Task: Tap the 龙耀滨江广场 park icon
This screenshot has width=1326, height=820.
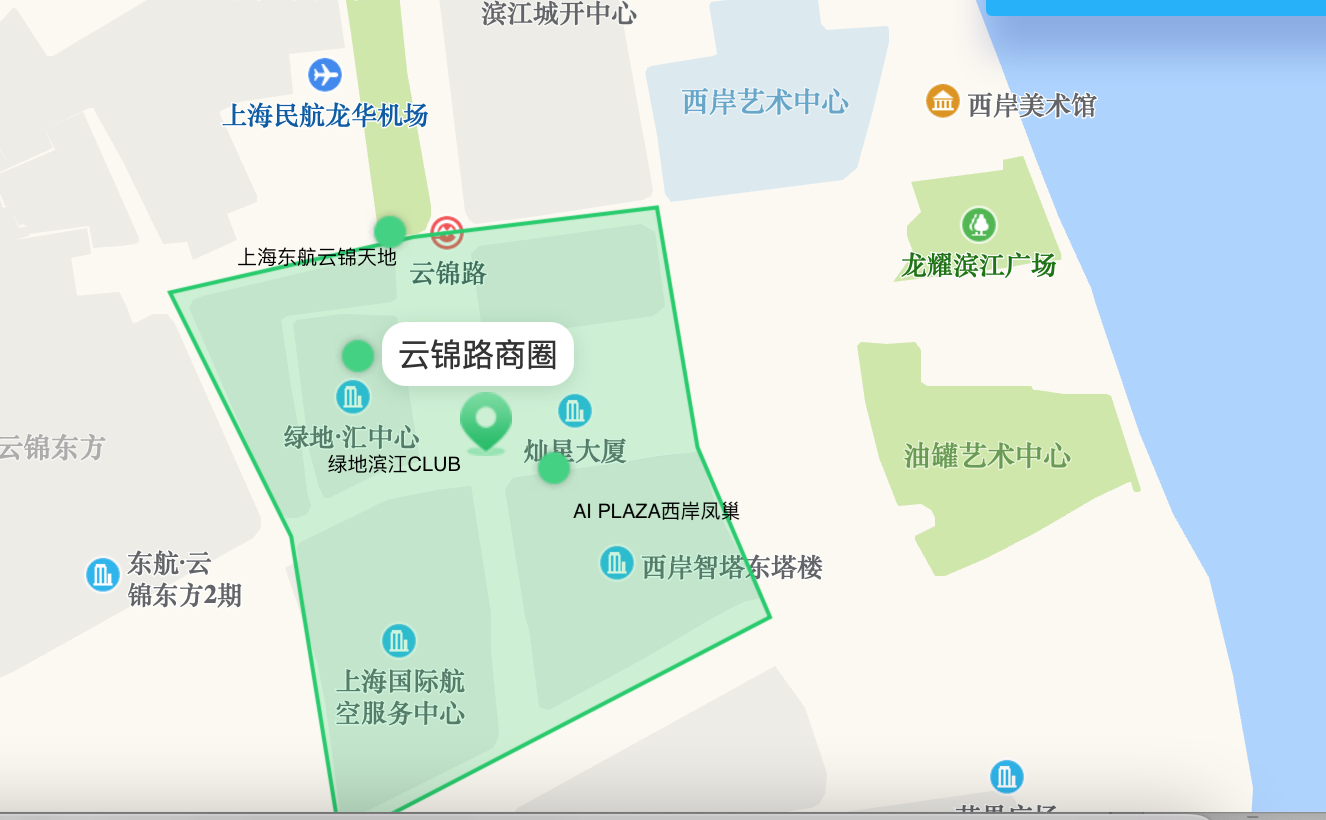Action: coord(978,224)
